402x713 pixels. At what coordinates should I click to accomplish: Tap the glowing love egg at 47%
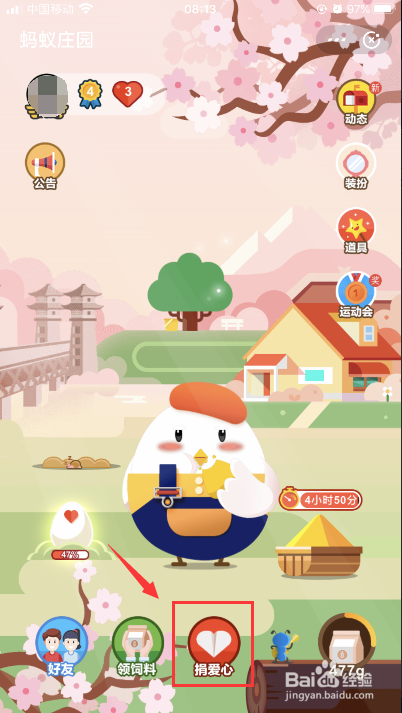click(x=70, y=530)
